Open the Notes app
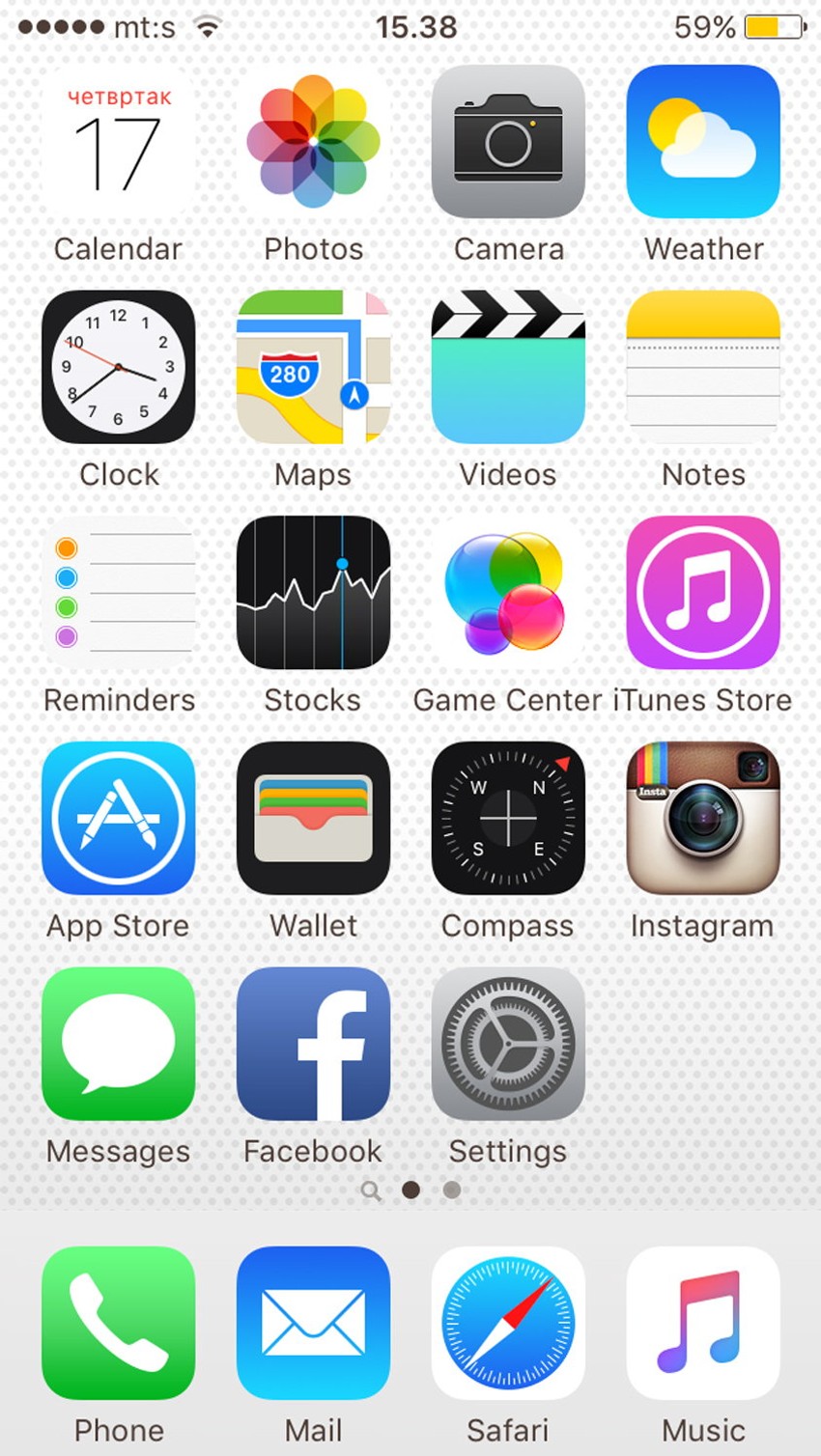The image size is (821, 1456). point(703,367)
